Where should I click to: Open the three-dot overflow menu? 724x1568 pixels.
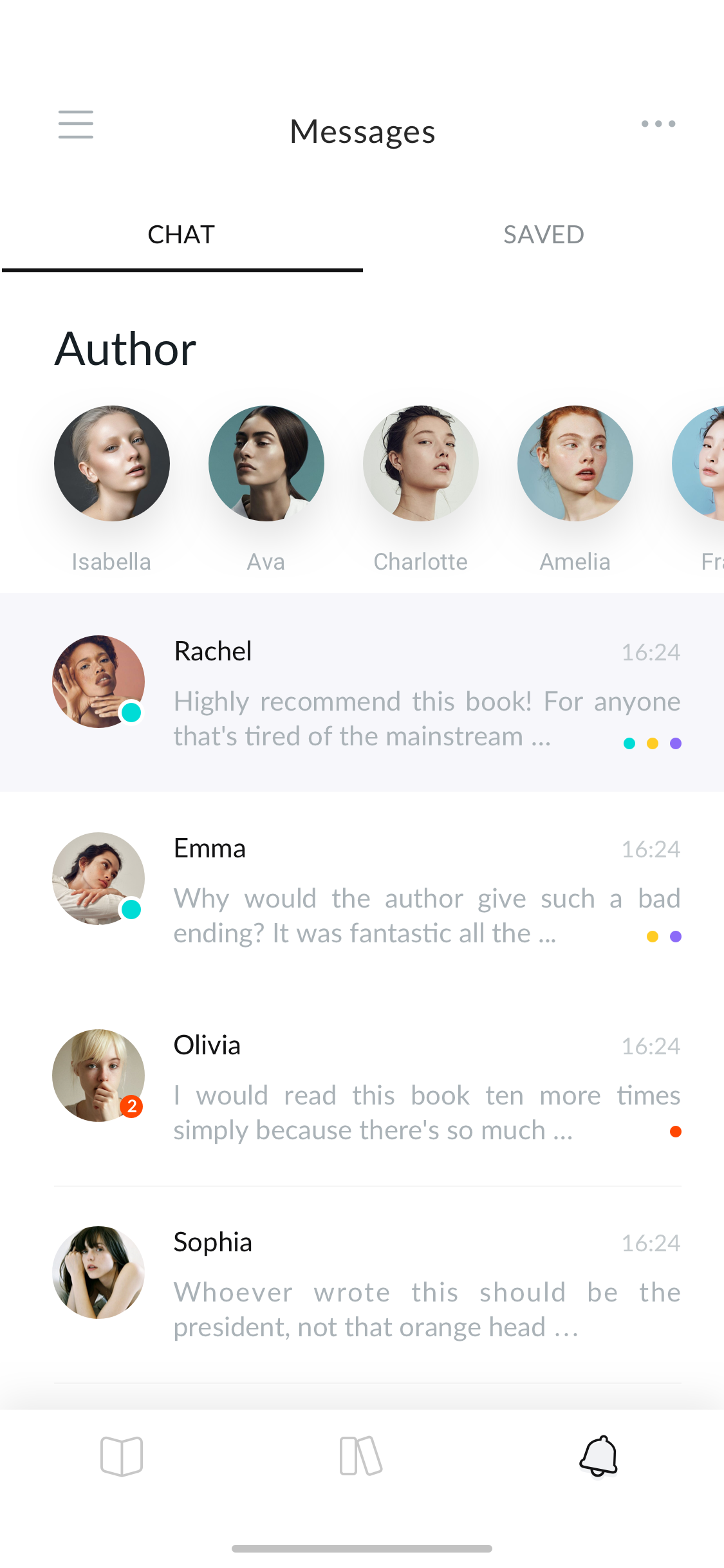[x=658, y=124]
